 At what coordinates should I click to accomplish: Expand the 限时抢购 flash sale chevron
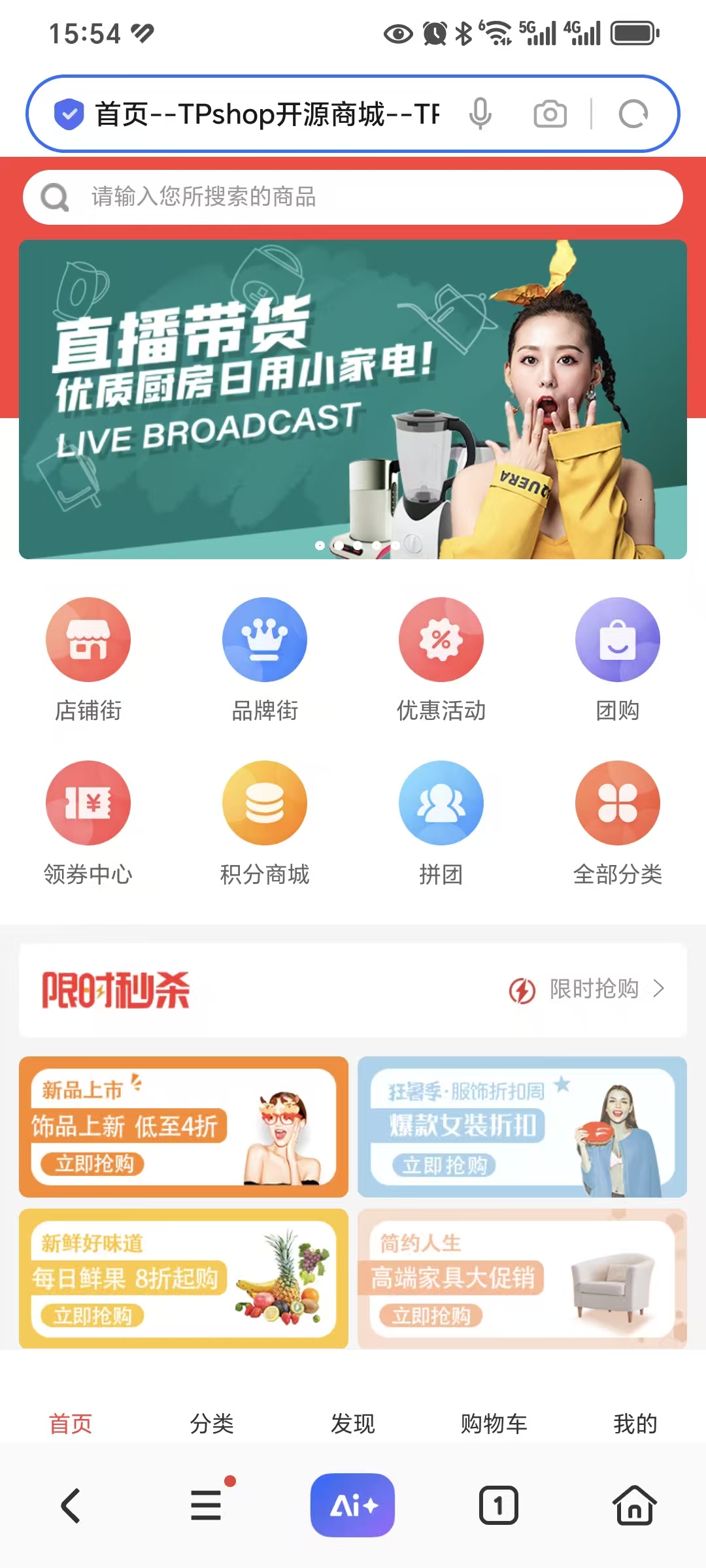(660, 990)
